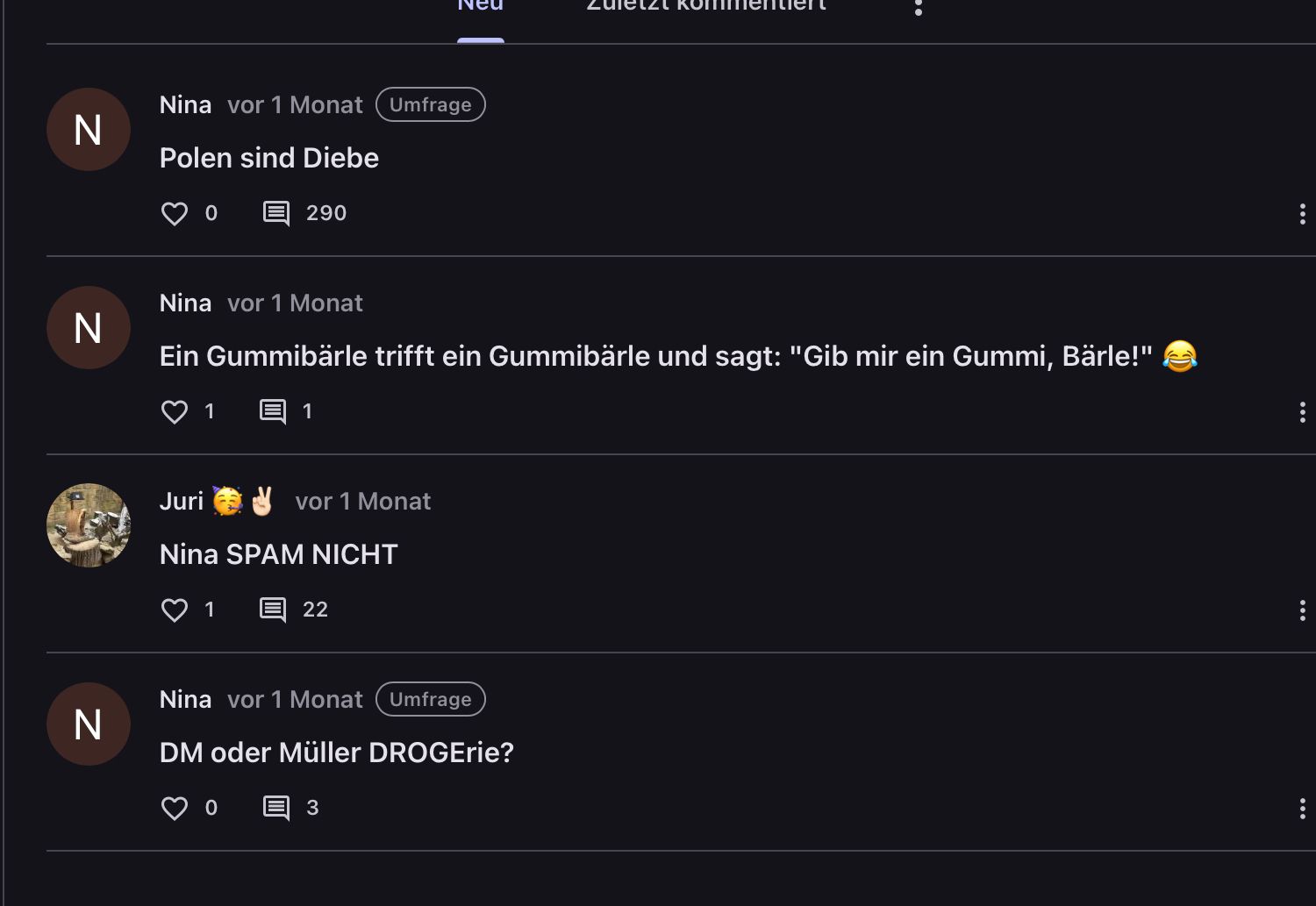Like the post 'Polen sind Diebe'

tap(175, 213)
